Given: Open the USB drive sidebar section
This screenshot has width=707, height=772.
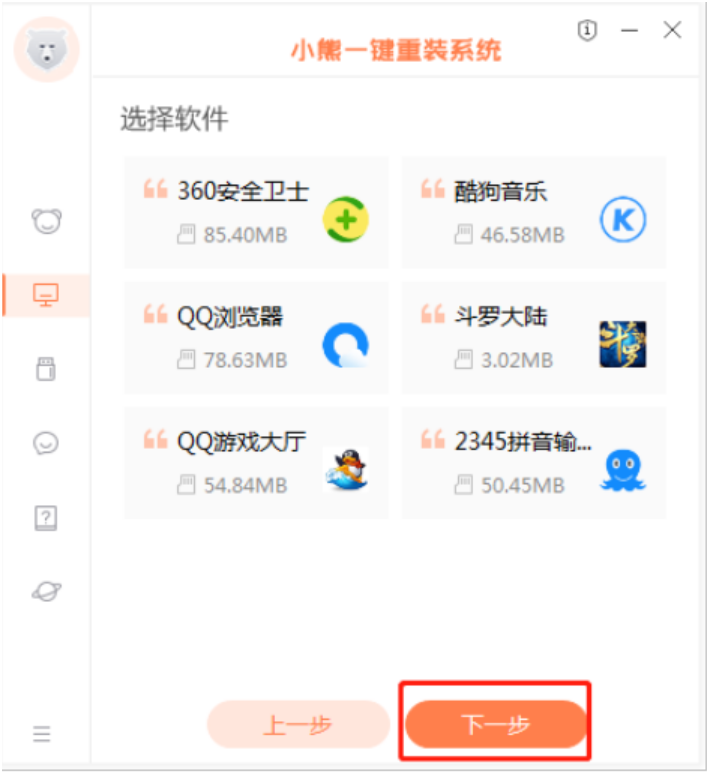Looking at the screenshot, I should coord(46,369).
